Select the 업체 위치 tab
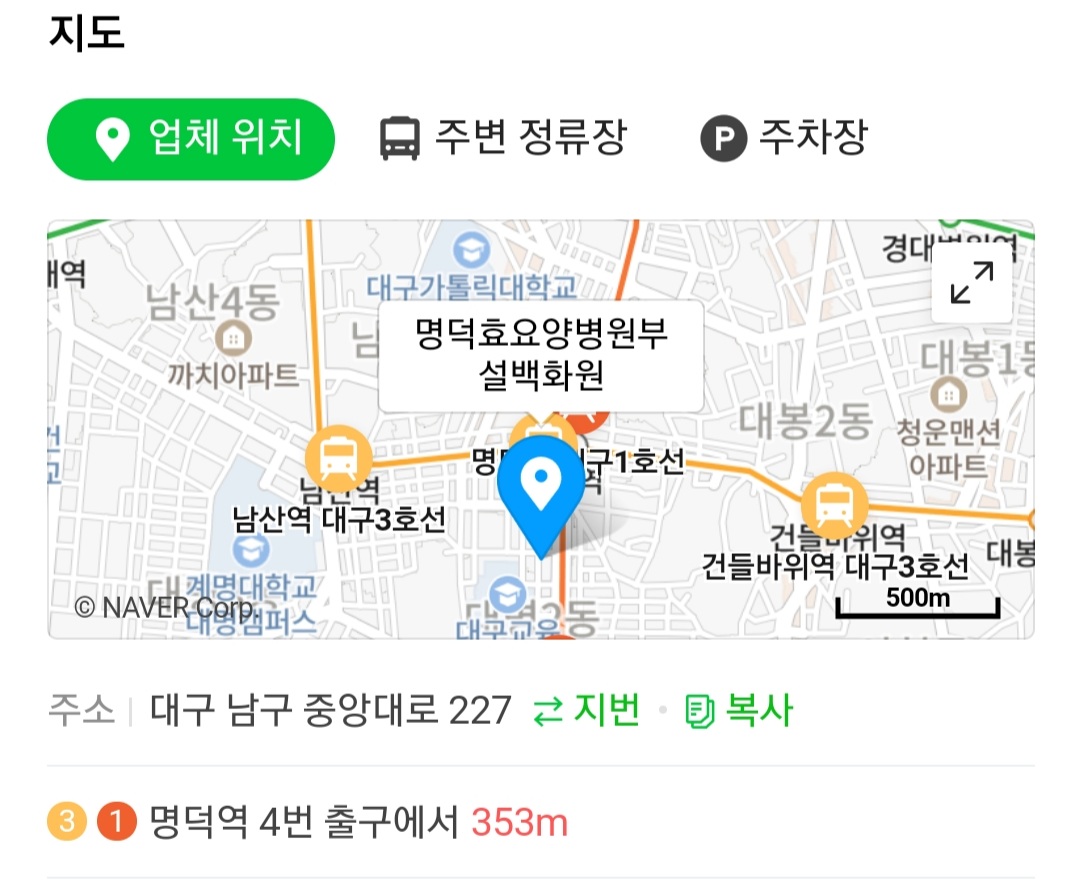The image size is (1080, 885). click(x=190, y=139)
